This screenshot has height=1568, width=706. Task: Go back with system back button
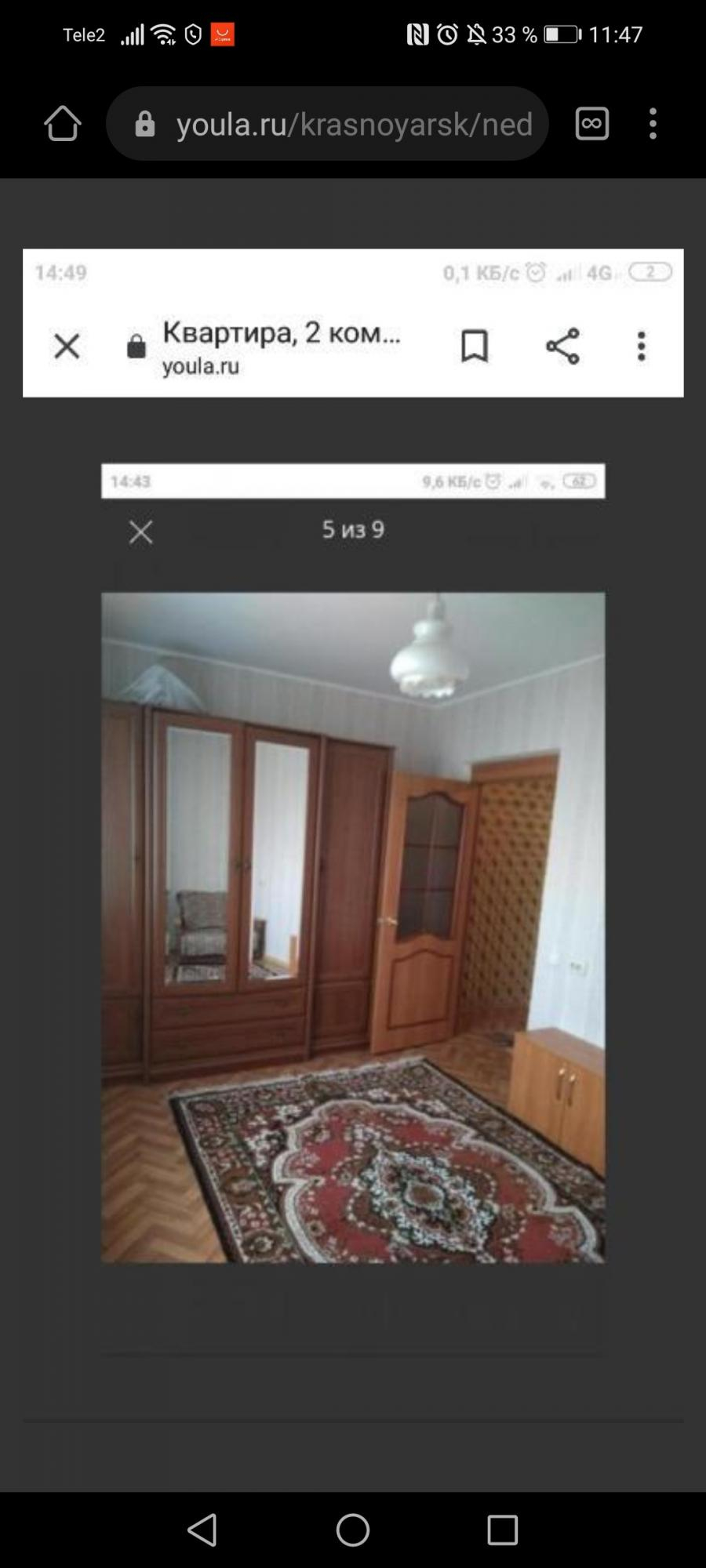pyautogui.click(x=203, y=1530)
